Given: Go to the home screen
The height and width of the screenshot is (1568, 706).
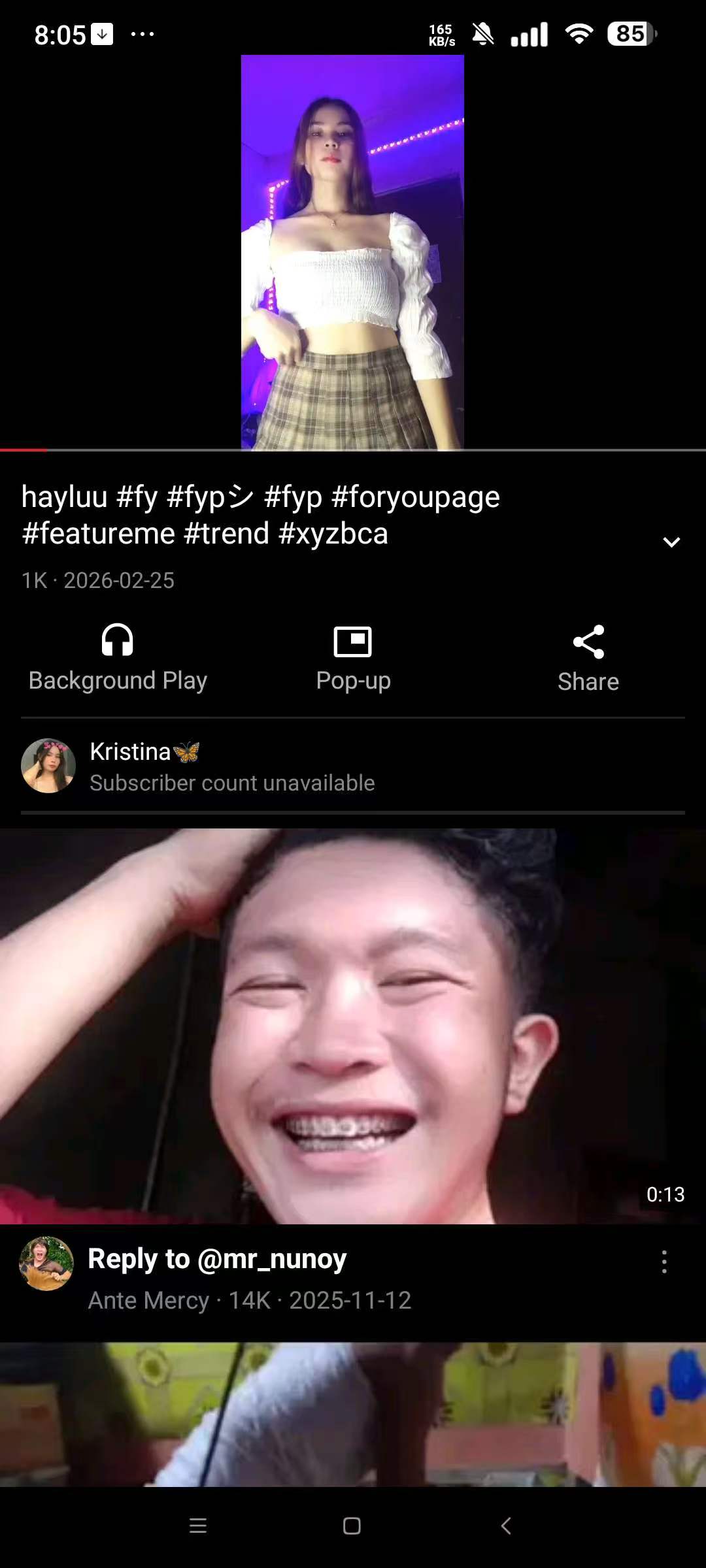Looking at the screenshot, I should pos(352,1526).
